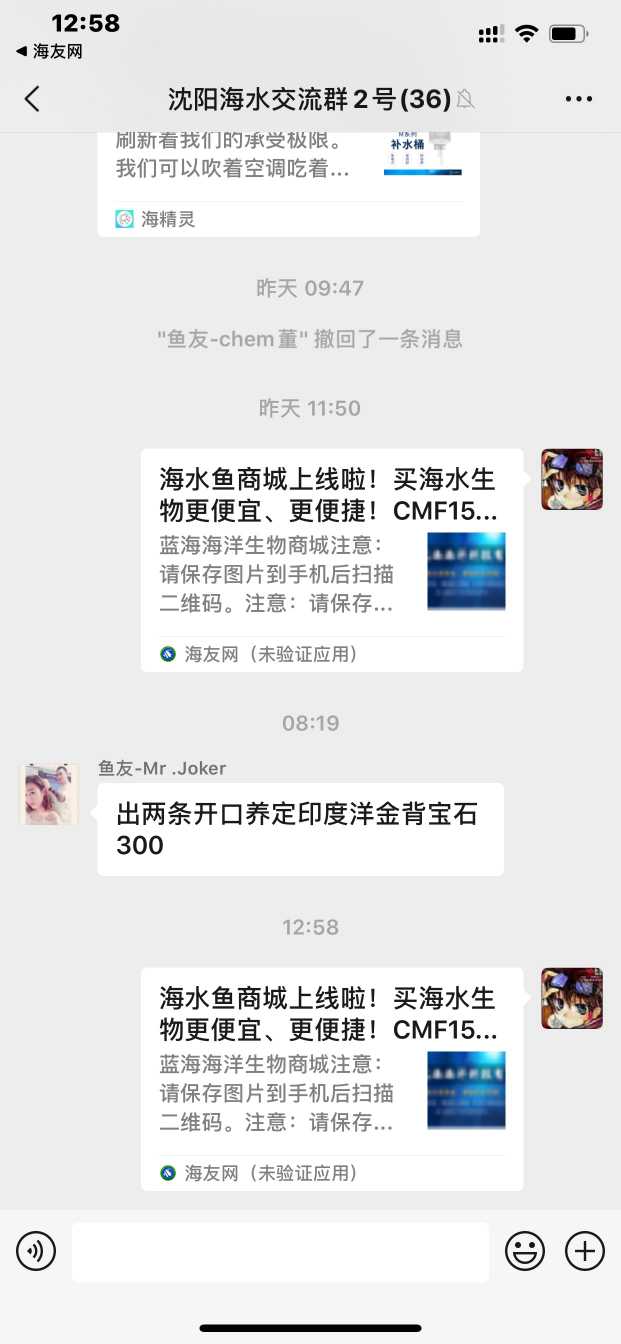The image size is (621, 1344).
Task: Open the emoji sticker panel
Action: pos(525,1251)
